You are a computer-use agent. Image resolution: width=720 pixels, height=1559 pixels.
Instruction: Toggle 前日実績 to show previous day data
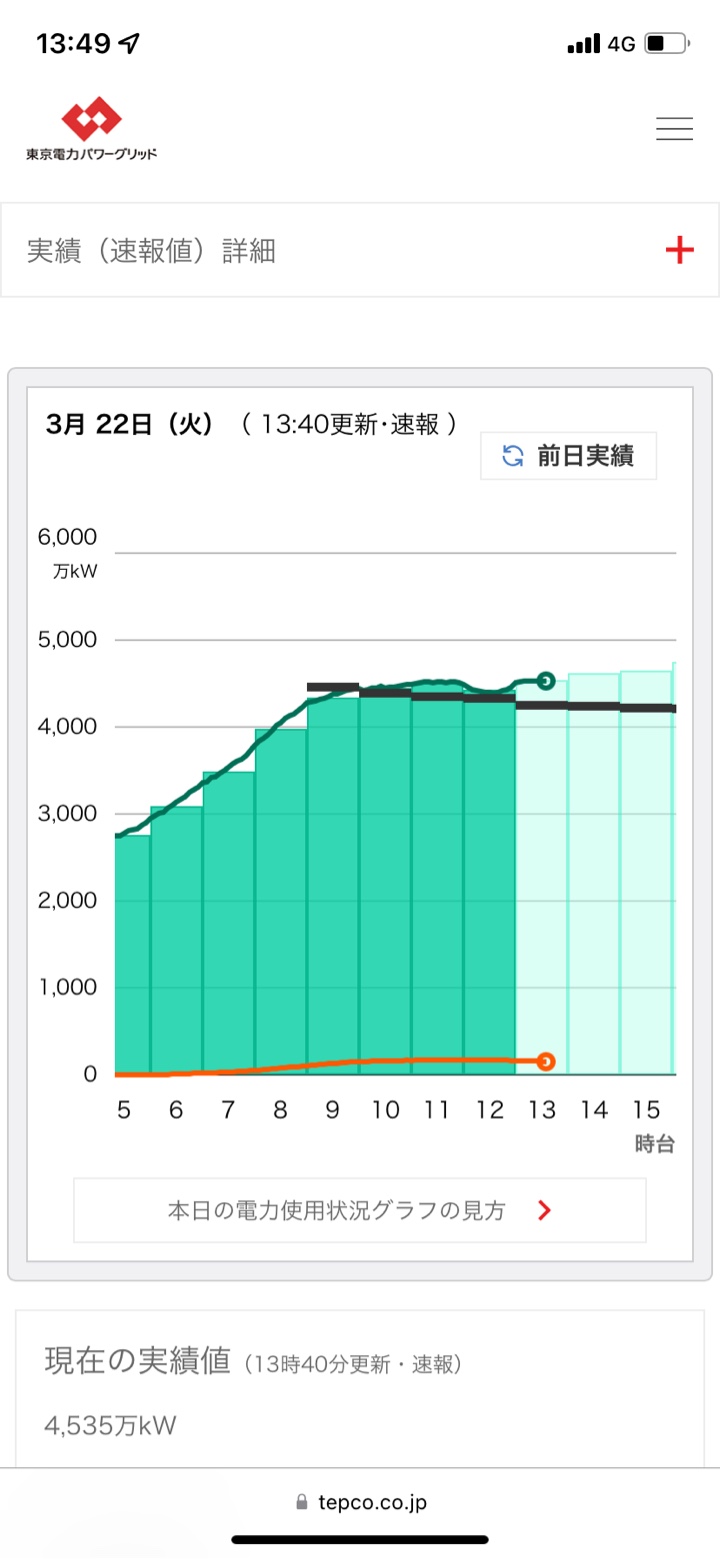[x=568, y=455]
